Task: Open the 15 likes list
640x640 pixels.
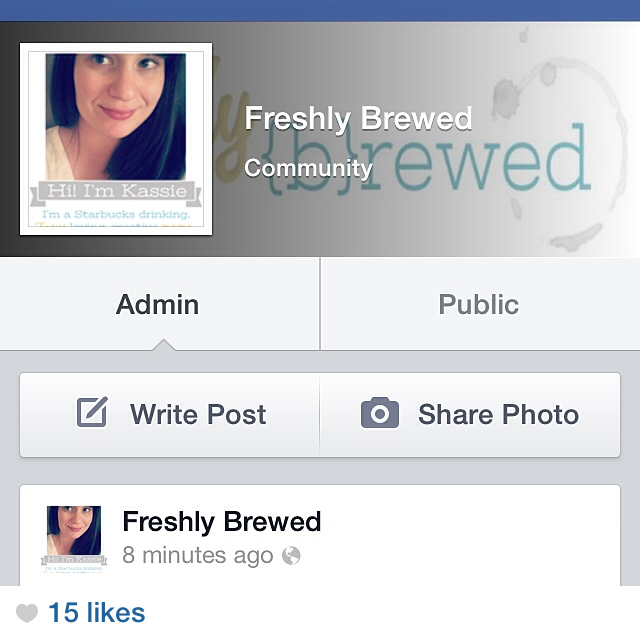Action: click(96, 612)
